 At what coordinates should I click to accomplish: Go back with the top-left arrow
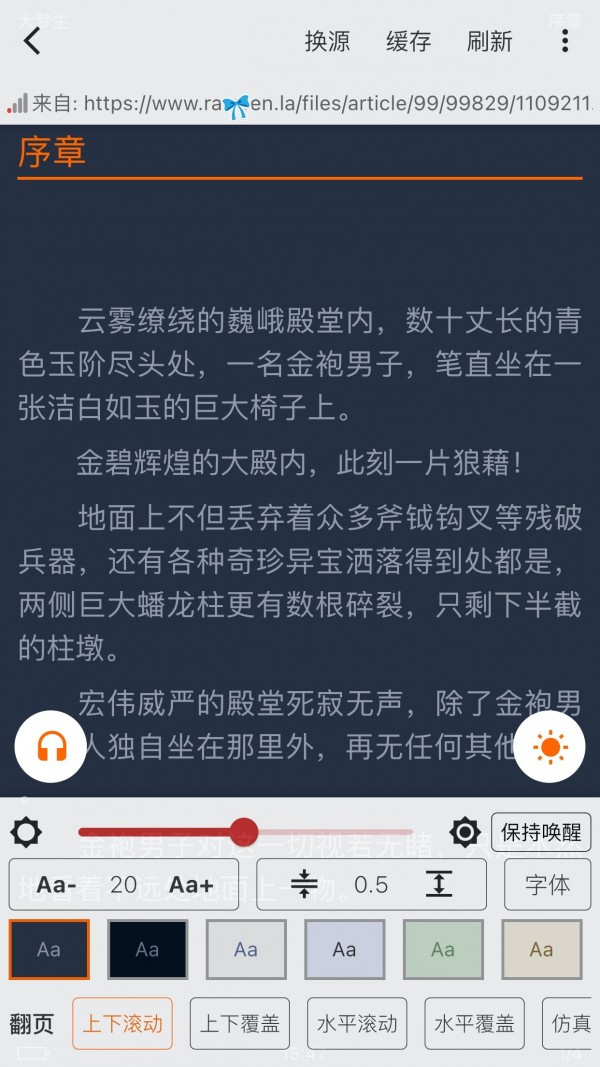(33, 41)
